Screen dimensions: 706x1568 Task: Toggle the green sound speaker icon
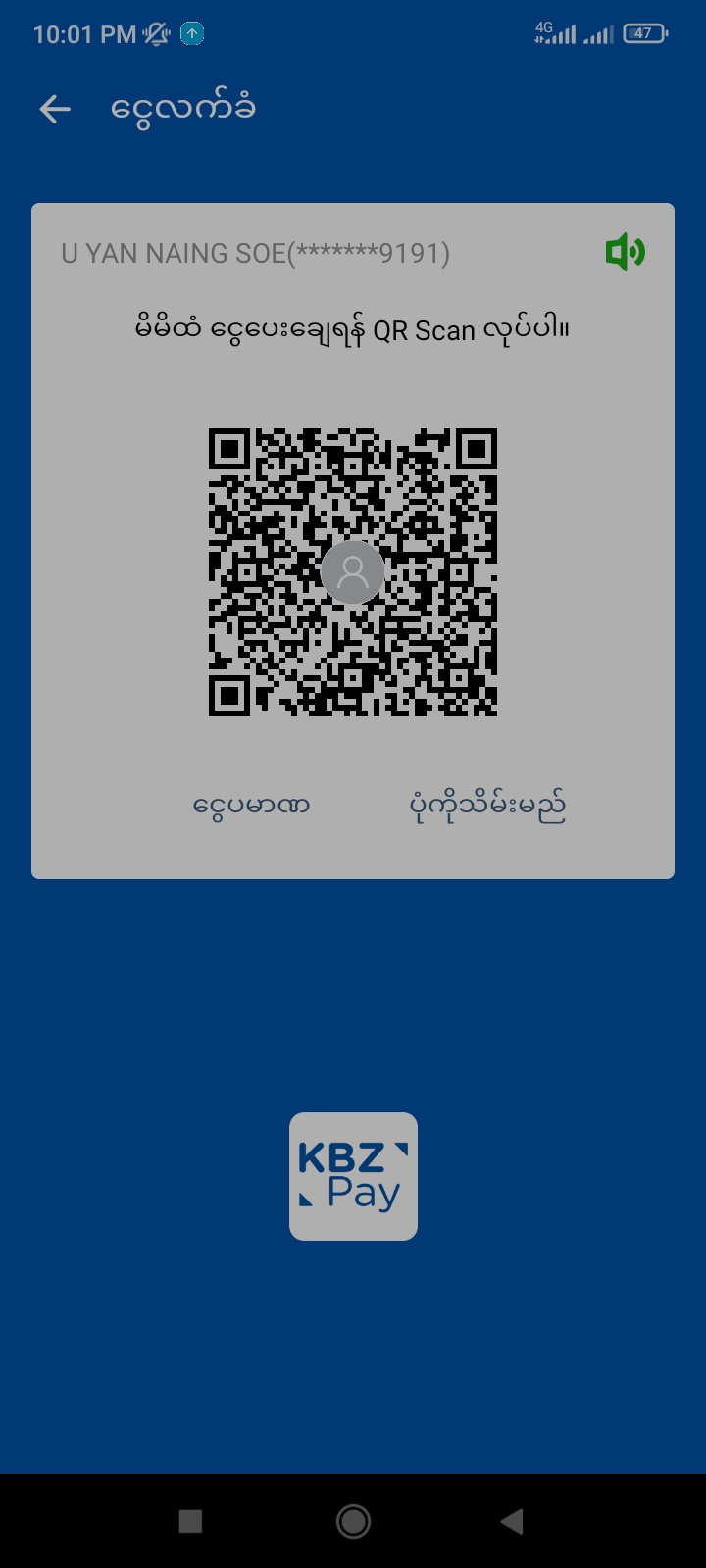tap(625, 253)
